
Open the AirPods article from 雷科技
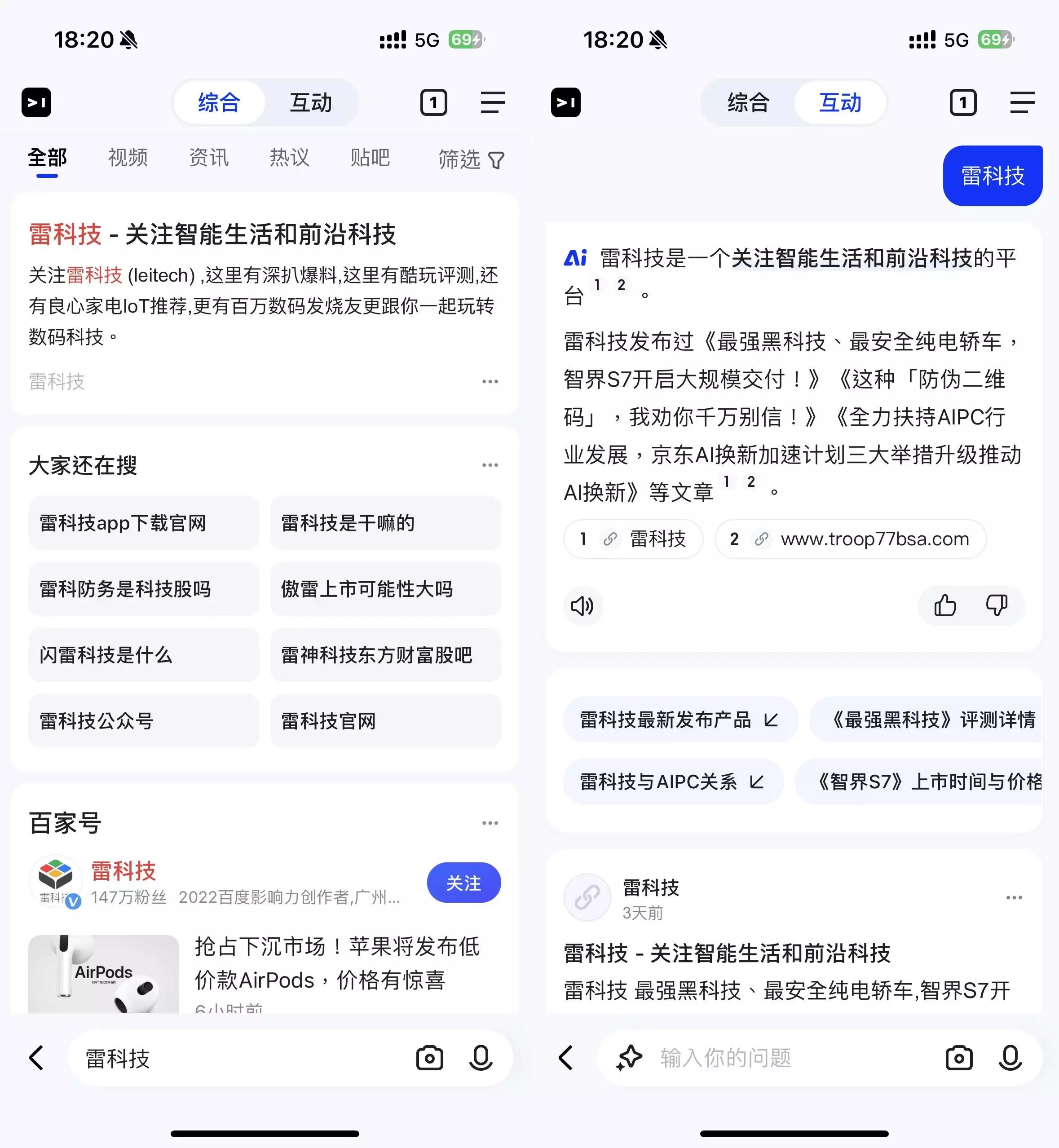tap(337, 963)
